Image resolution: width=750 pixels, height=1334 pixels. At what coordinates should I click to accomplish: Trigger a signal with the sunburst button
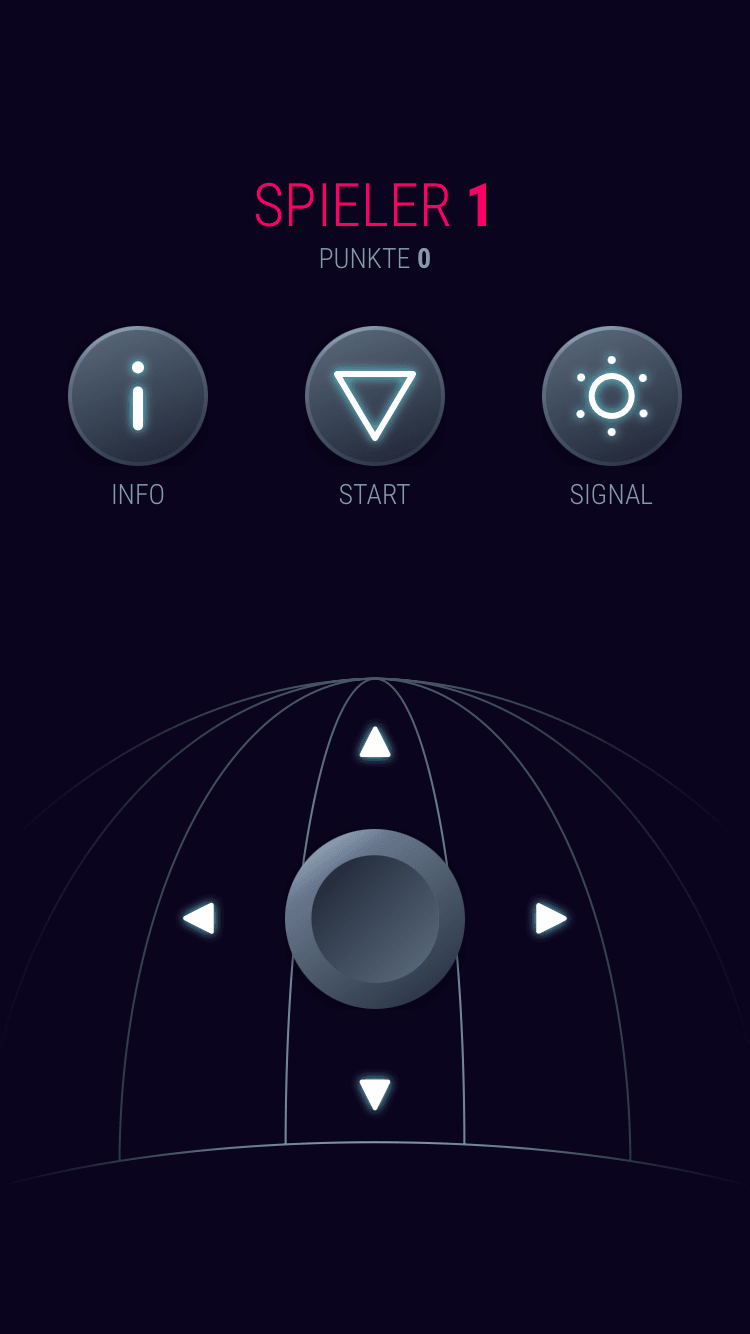[612, 396]
